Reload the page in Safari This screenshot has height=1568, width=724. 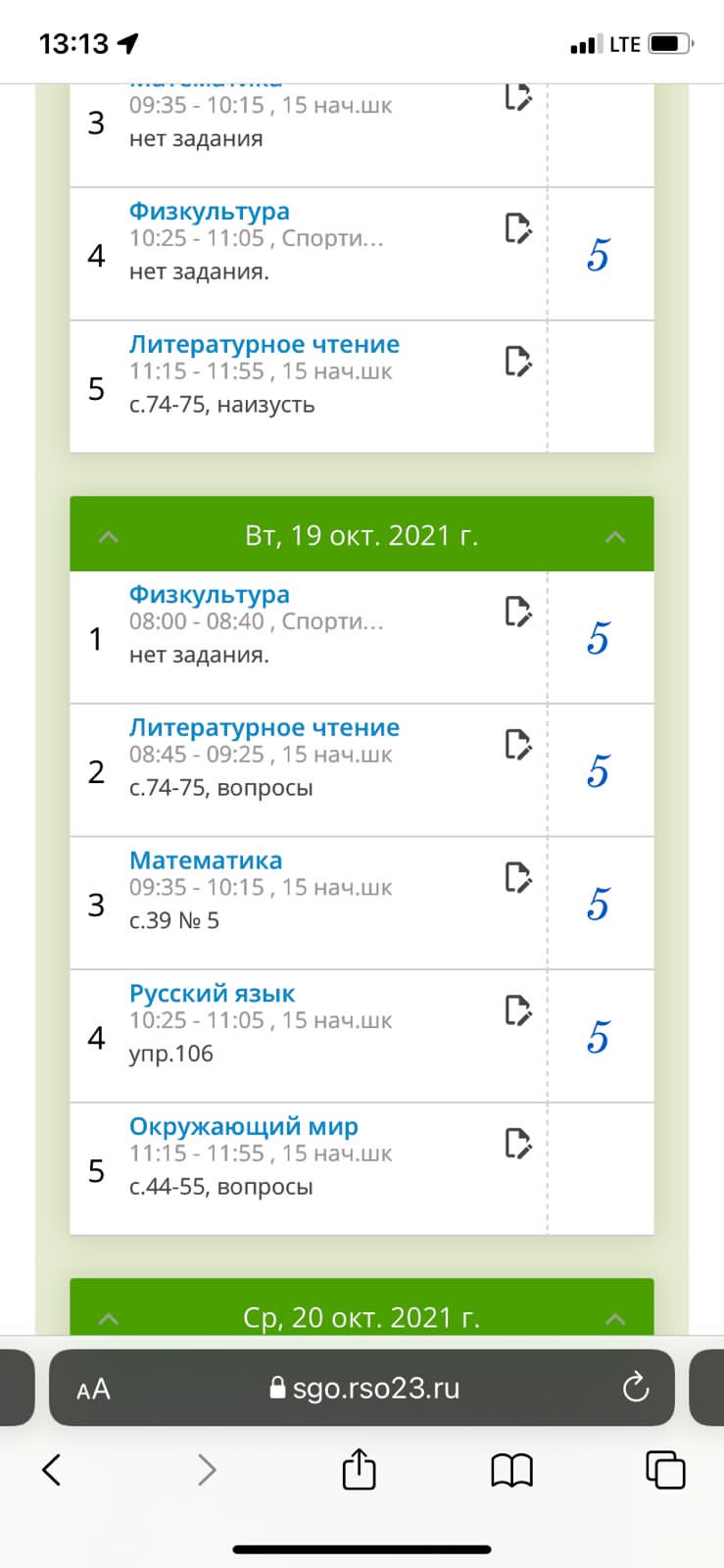tap(636, 1388)
